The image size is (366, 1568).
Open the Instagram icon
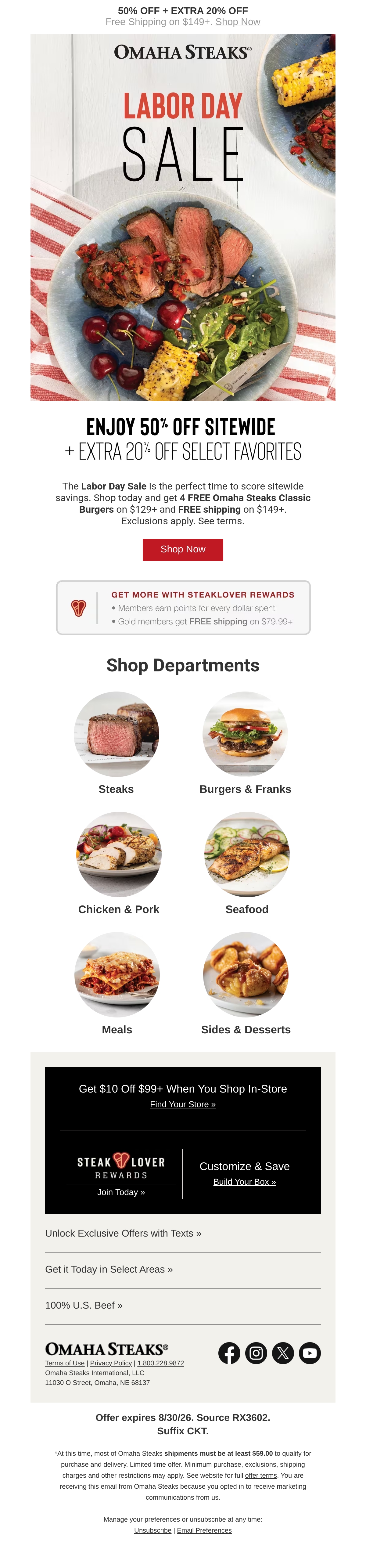[x=256, y=1353]
